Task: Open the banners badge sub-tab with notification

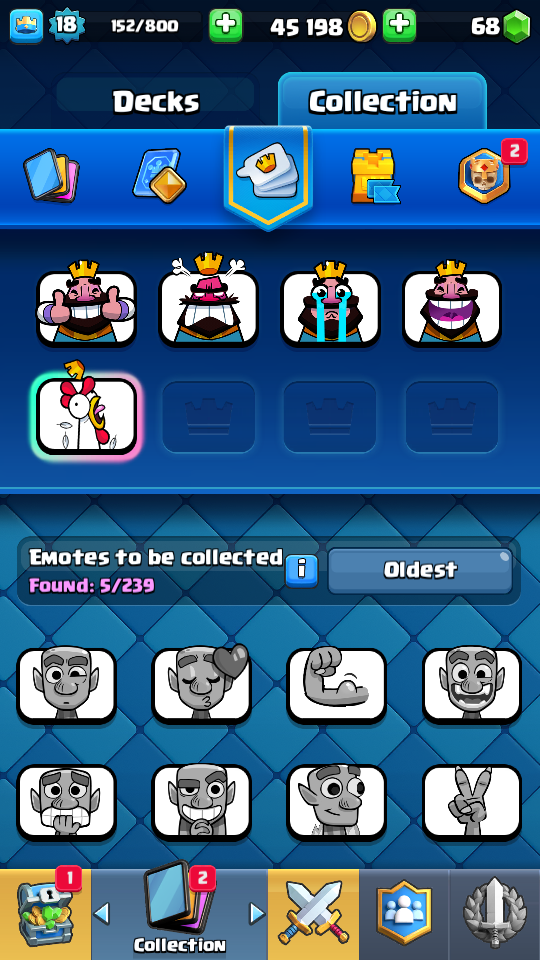Action: point(486,174)
